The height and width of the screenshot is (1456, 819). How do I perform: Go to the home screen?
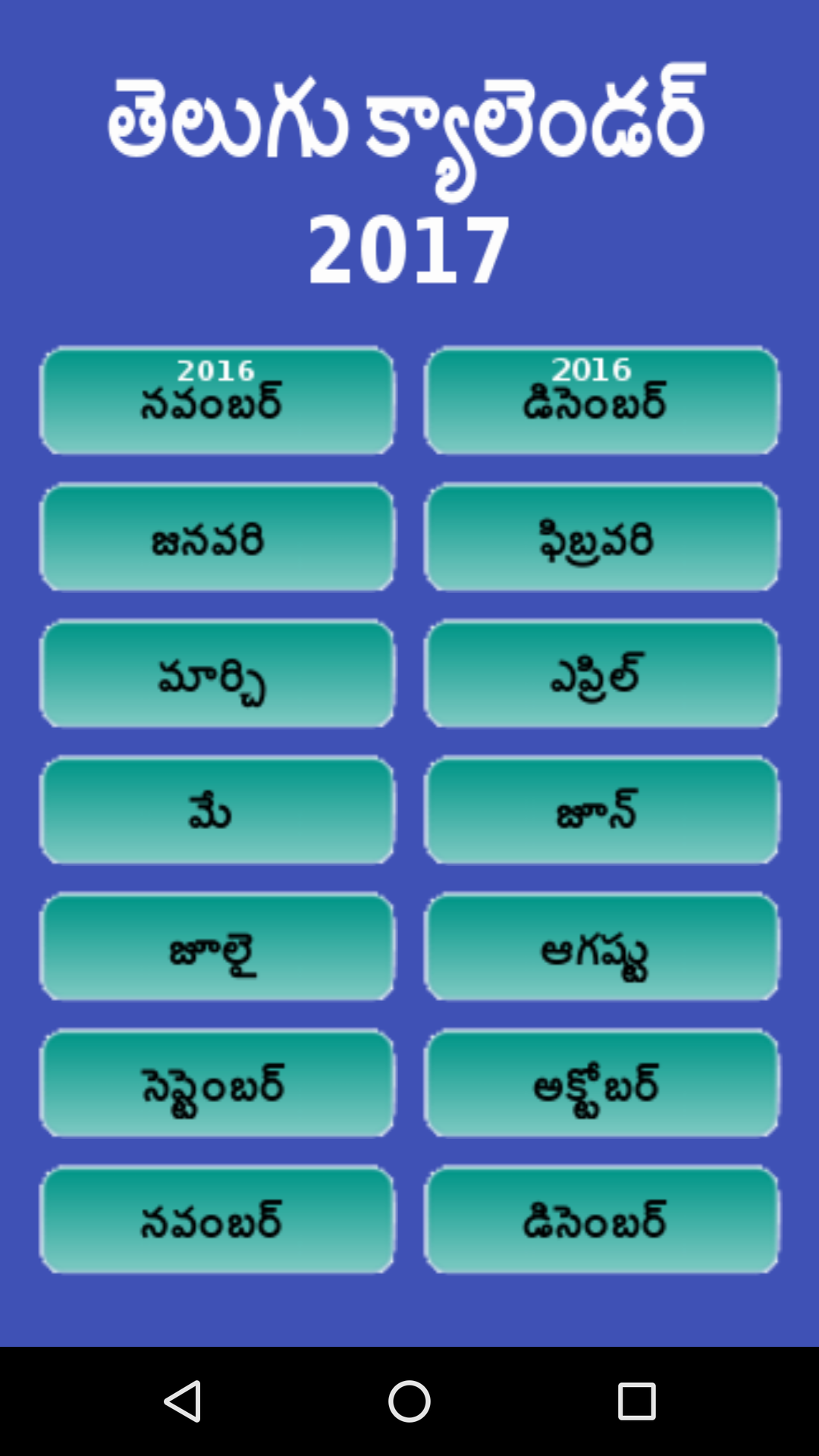pos(409,1401)
